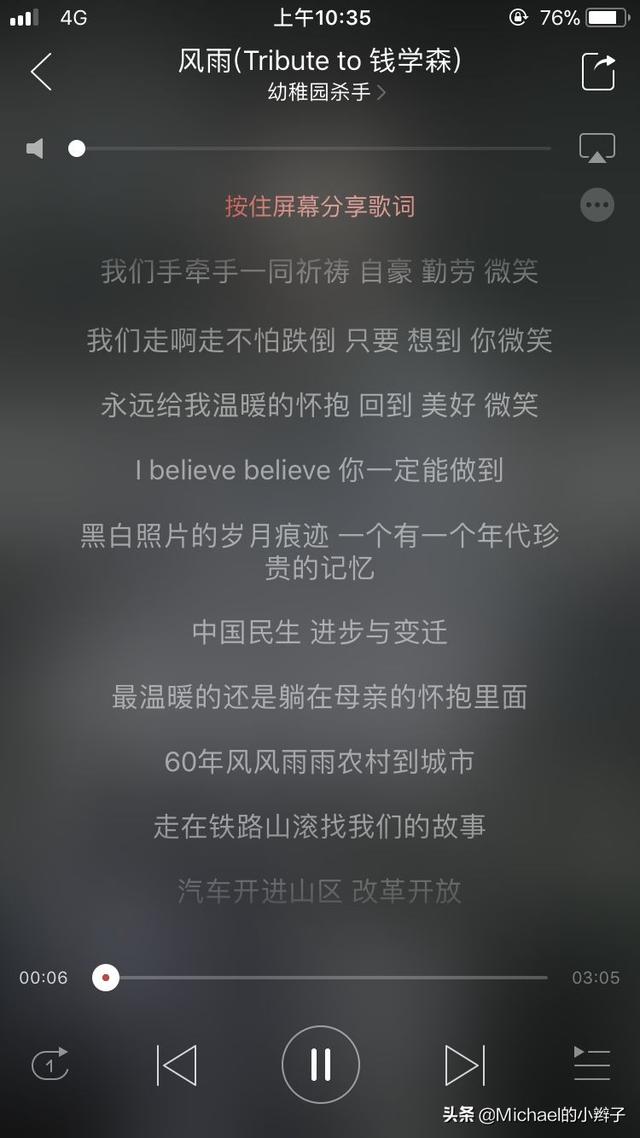Tap the playback progress bar
This screenshot has height=1138, width=640.
click(x=320, y=978)
